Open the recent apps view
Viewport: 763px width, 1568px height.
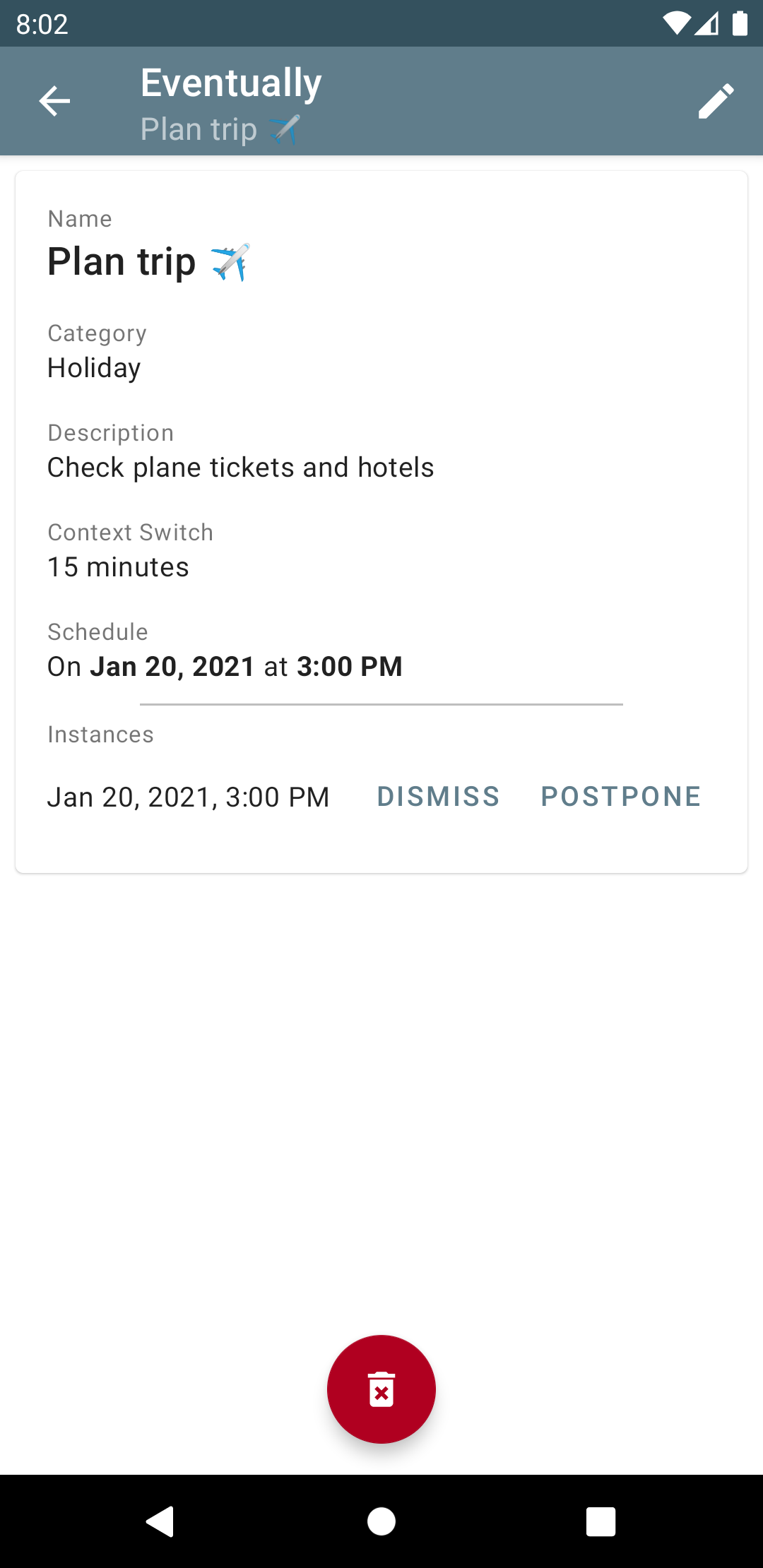(601, 1521)
